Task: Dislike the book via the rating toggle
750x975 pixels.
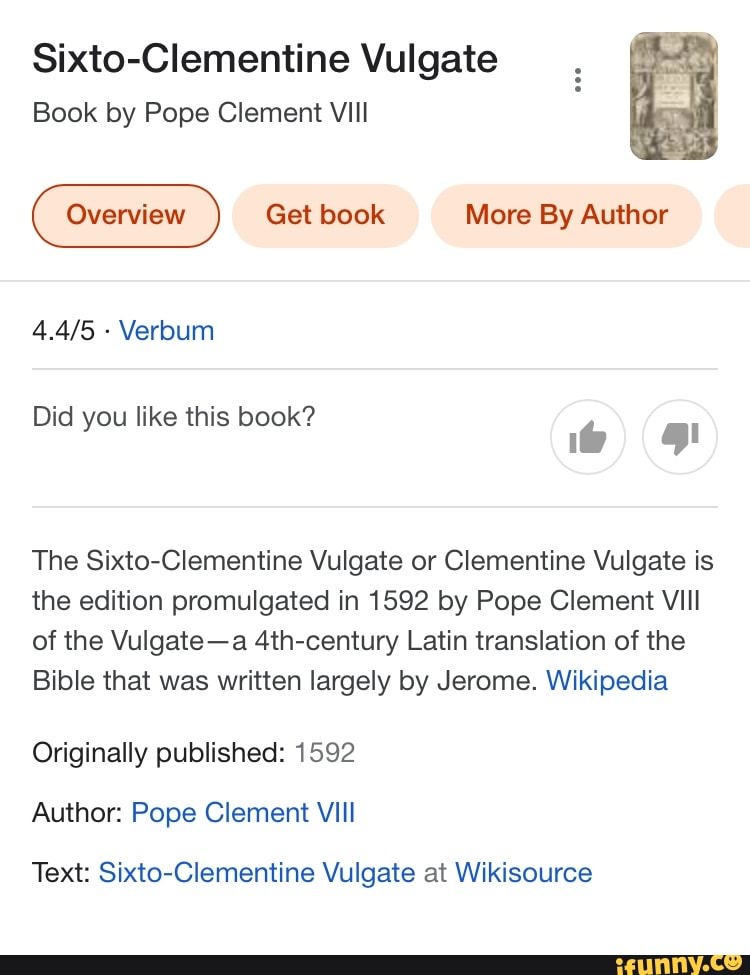Action: pyautogui.click(x=679, y=437)
